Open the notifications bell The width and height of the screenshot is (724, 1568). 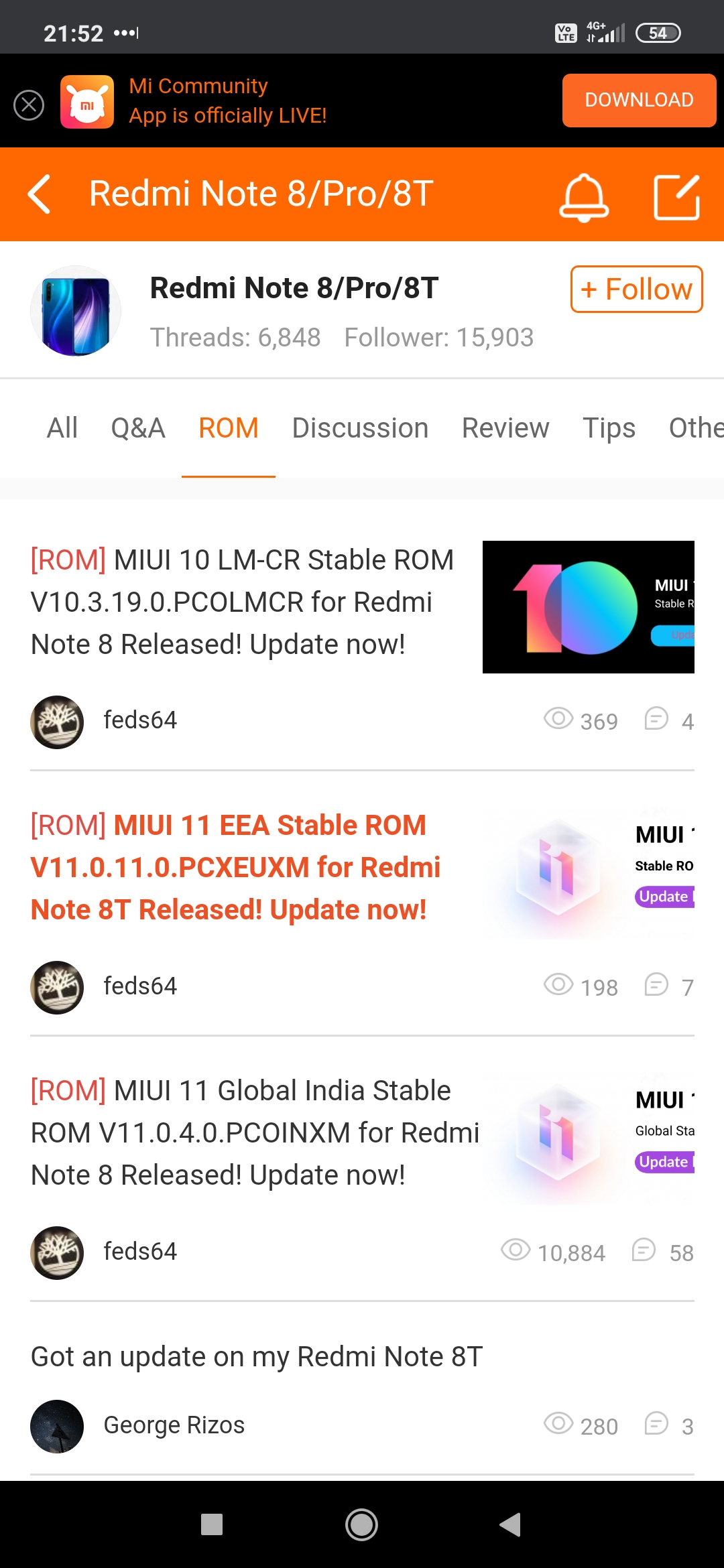pyautogui.click(x=584, y=196)
